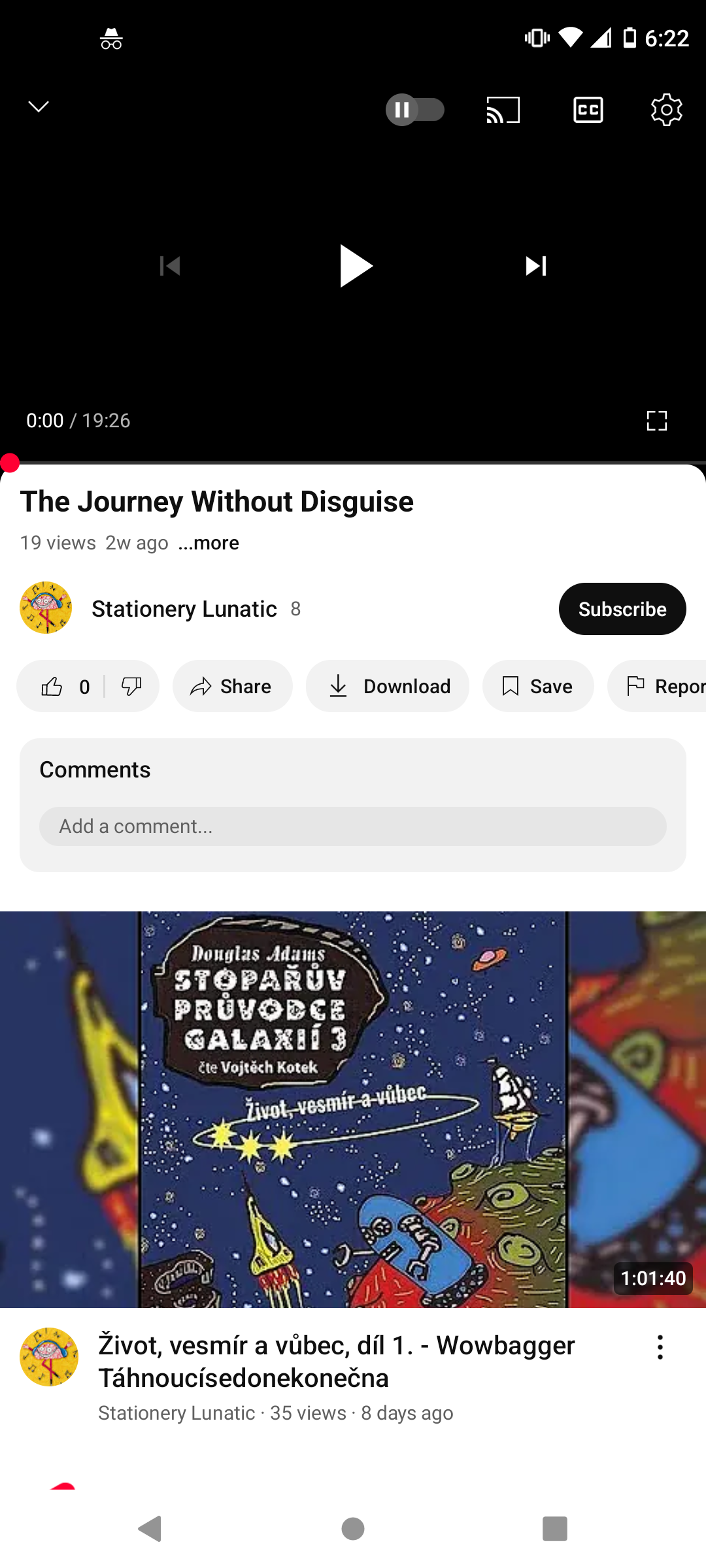Save the video to a playlist
706x1568 pixels.
[x=538, y=687]
